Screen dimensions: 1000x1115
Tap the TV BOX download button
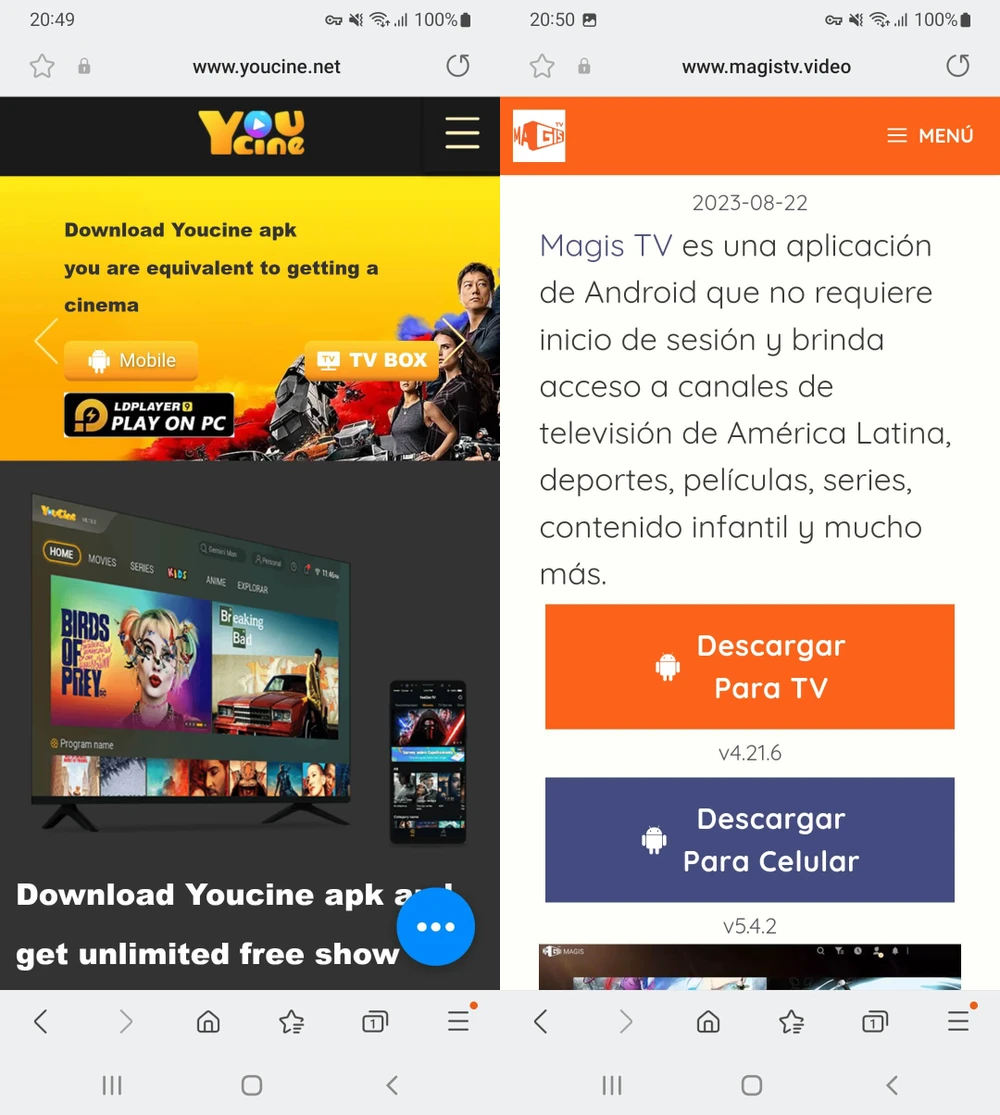tap(371, 360)
